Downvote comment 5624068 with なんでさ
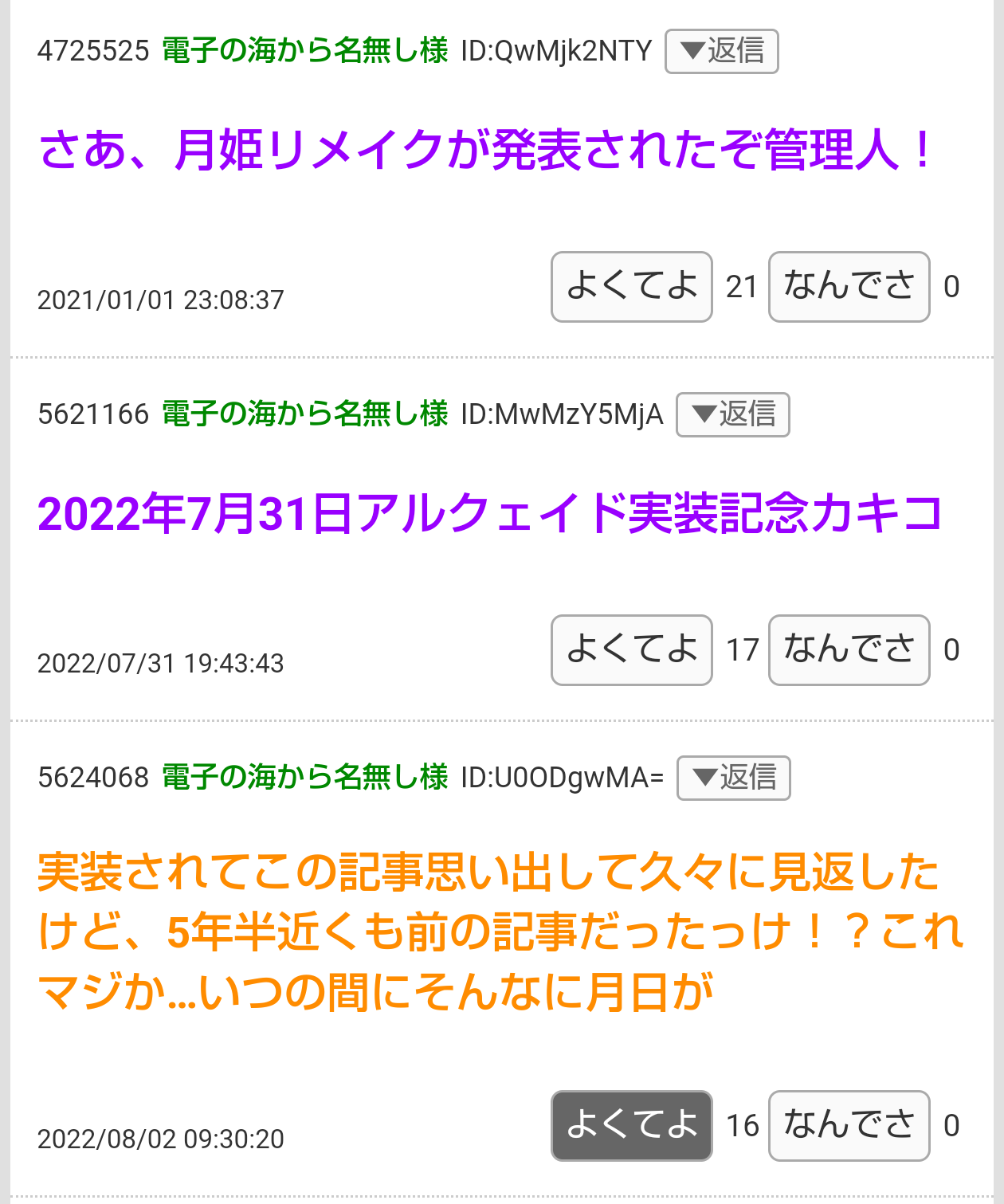The image size is (1004, 1204). (x=849, y=1126)
